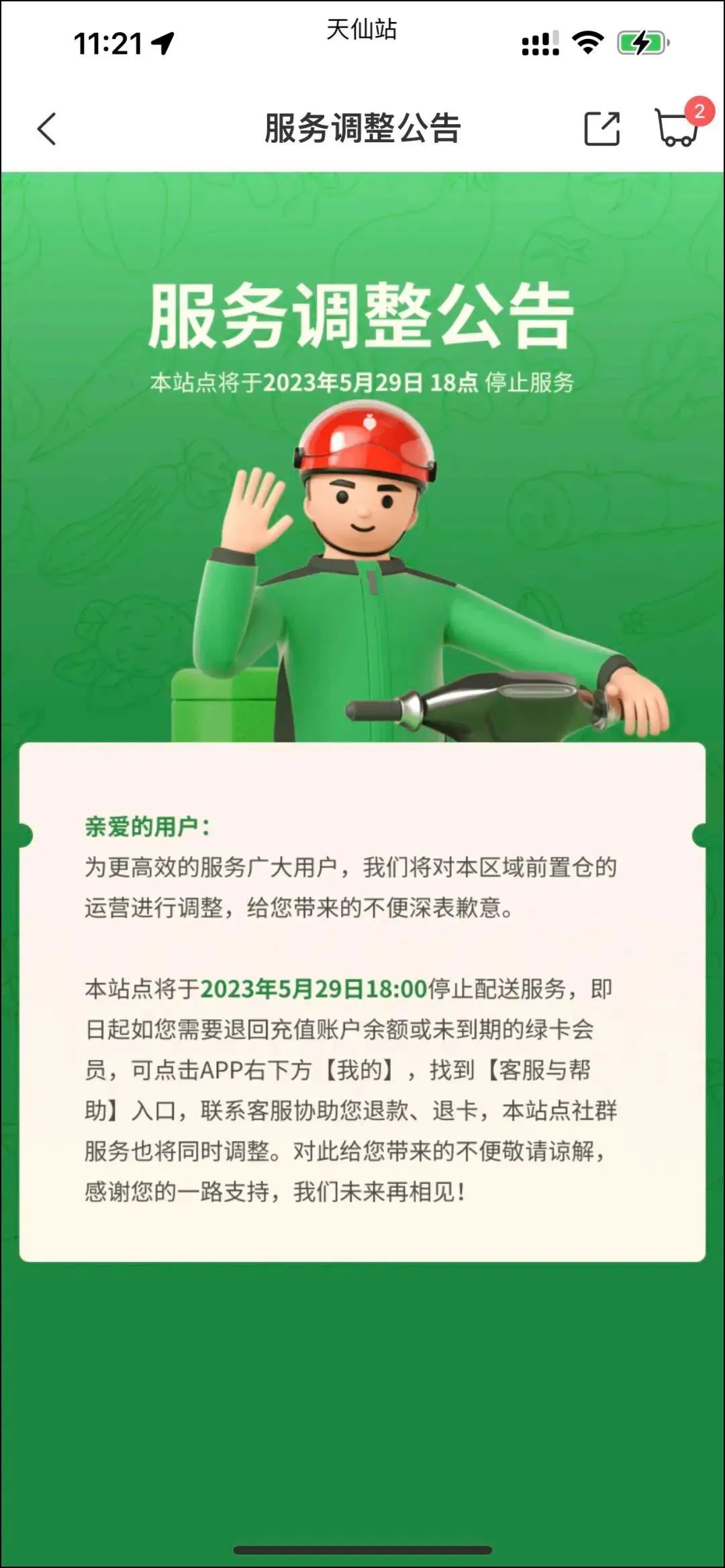Image resolution: width=725 pixels, height=1568 pixels.
Task: Open the shopping cart
Action: (677, 127)
